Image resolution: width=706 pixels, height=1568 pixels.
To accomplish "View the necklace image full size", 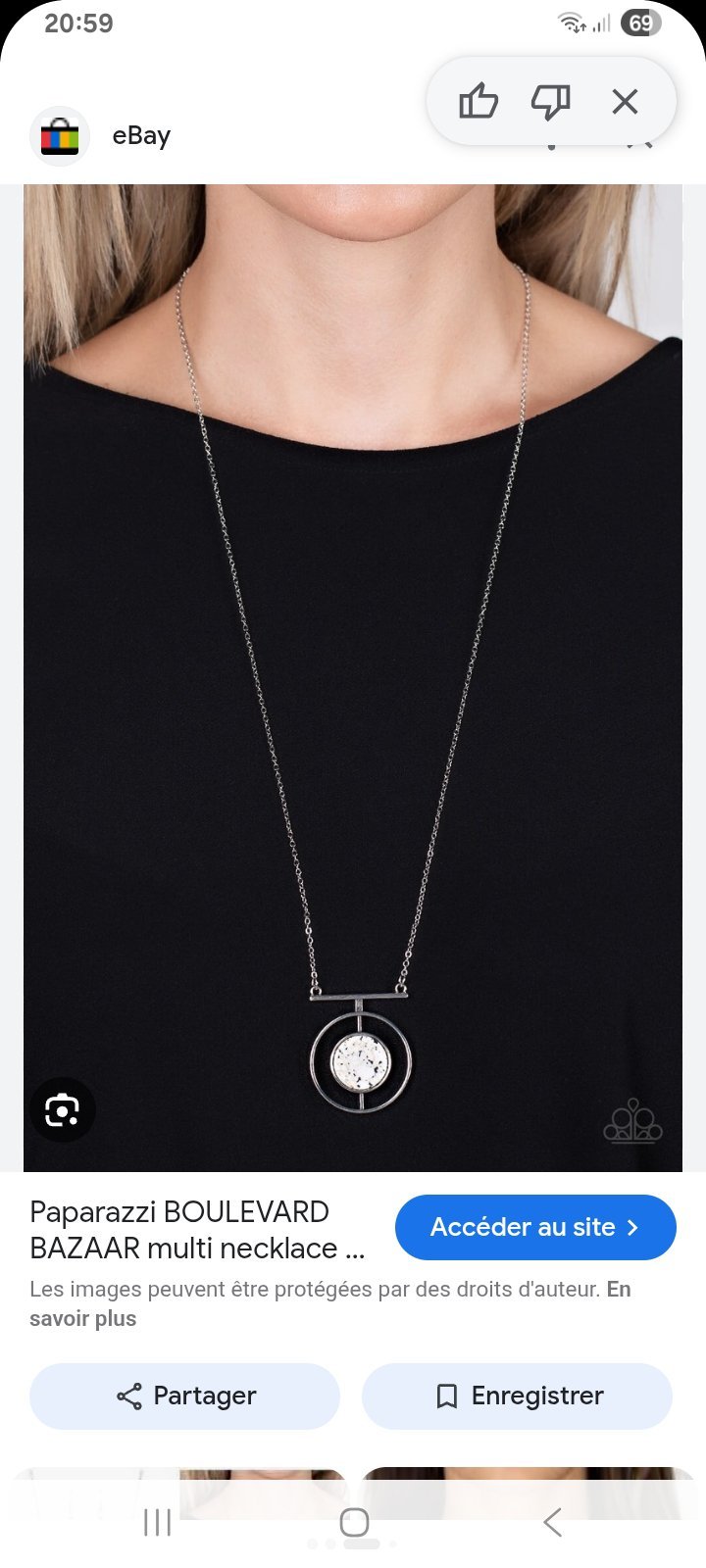I will coord(353,678).
